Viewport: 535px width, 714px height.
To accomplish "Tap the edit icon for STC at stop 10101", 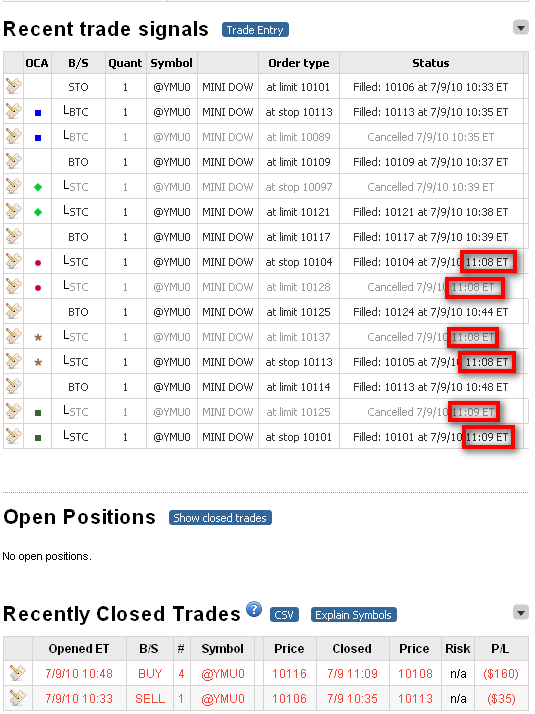I will [14, 436].
